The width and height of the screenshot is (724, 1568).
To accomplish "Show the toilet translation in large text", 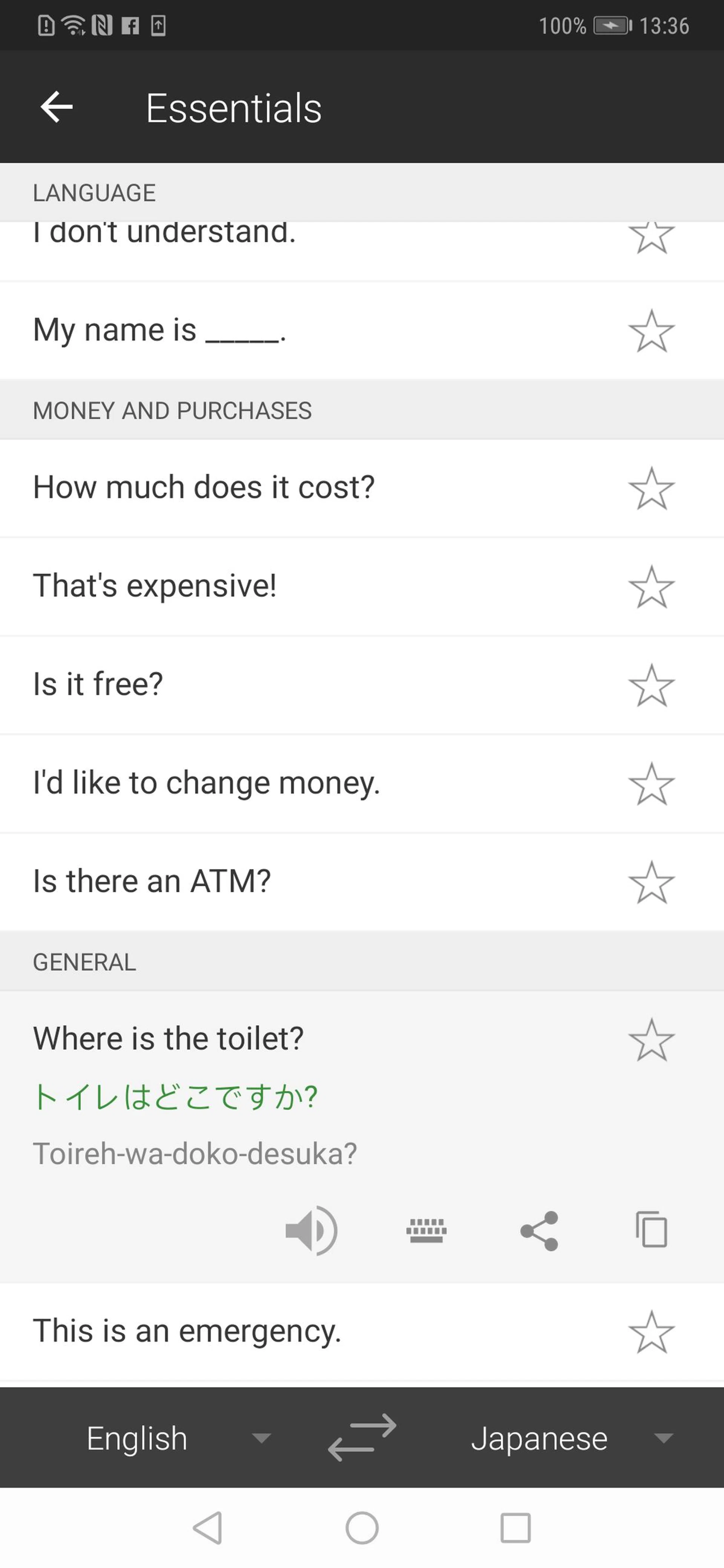I will point(426,1230).
